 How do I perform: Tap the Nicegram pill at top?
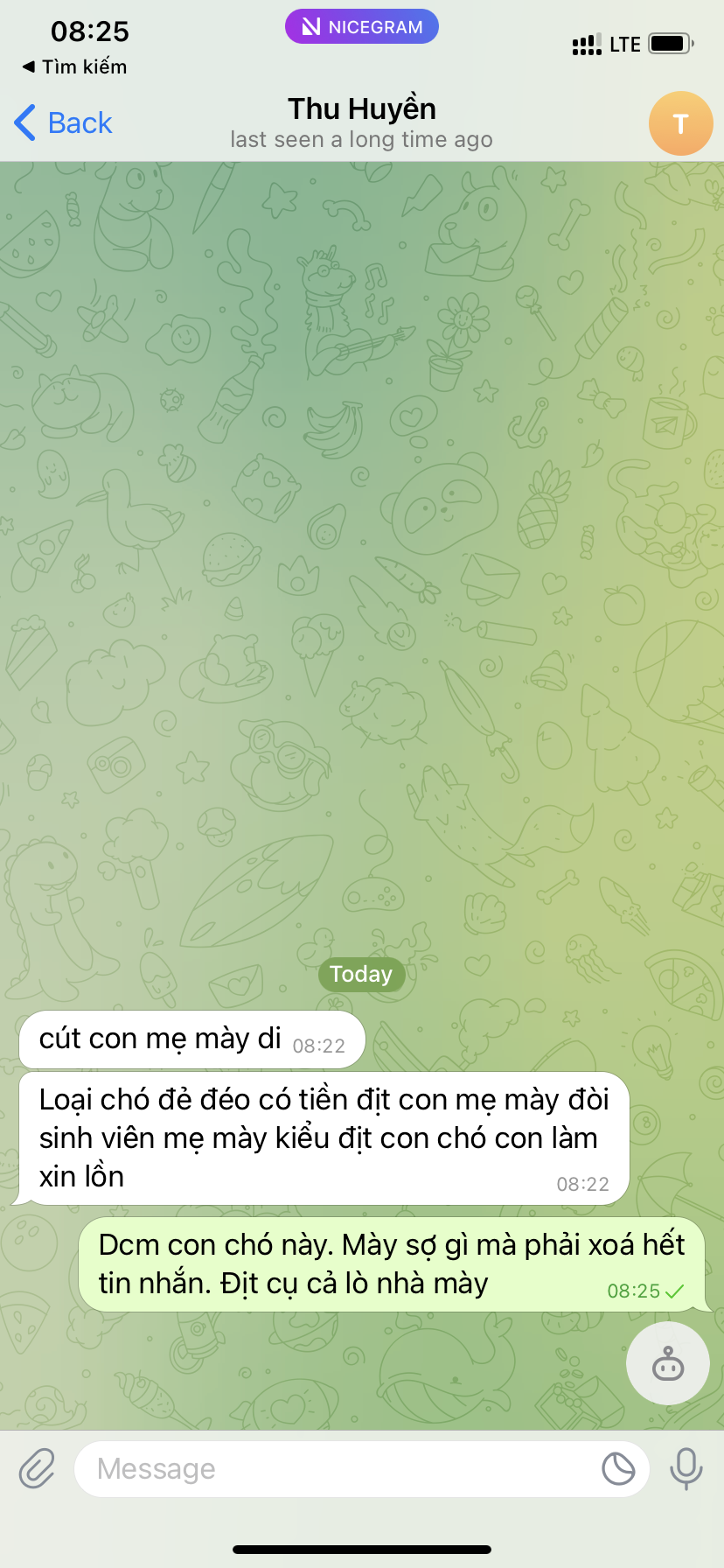pyautogui.click(x=361, y=27)
